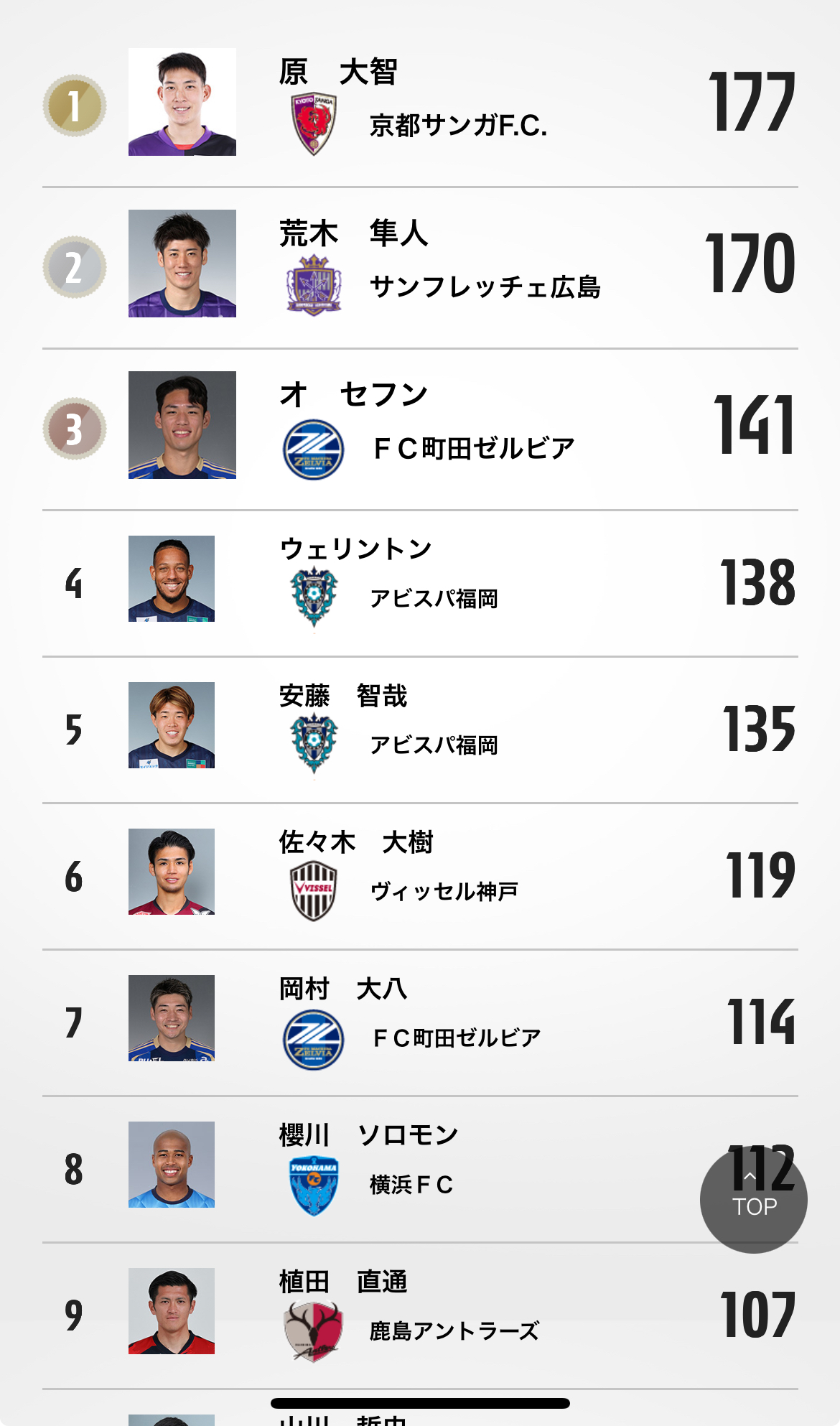
Task: Open the row for 岡村 大八
Action: coord(420,1023)
